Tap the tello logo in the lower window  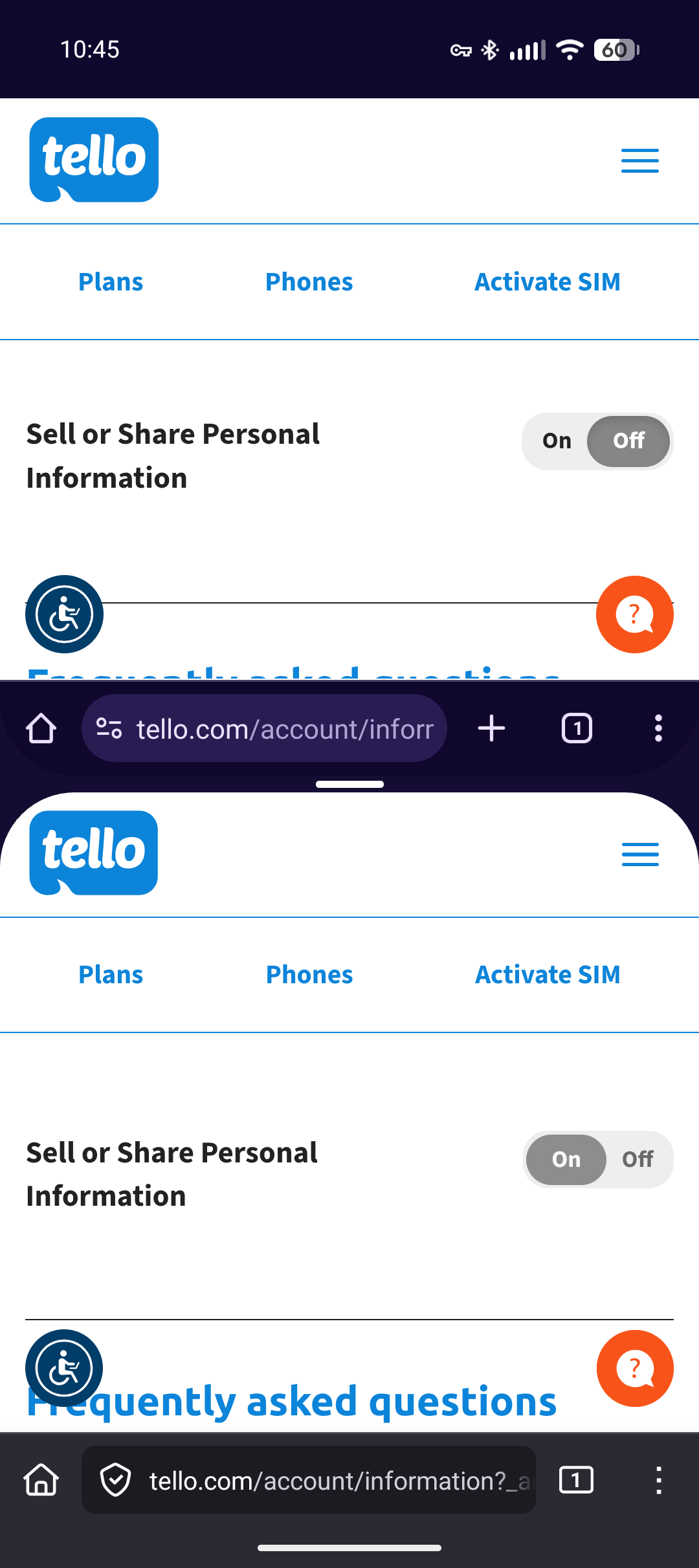pyautogui.click(x=94, y=853)
